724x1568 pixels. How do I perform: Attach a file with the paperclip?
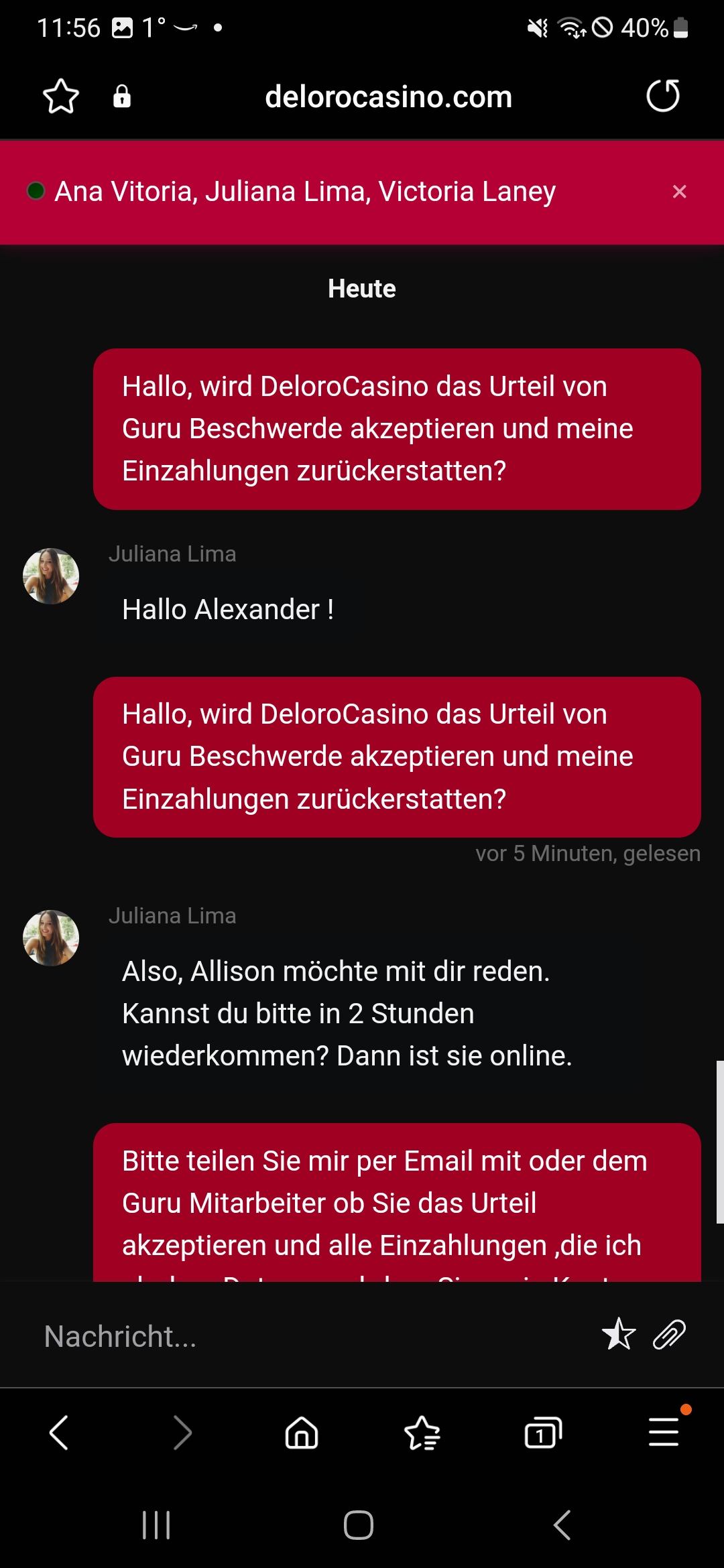670,1333
